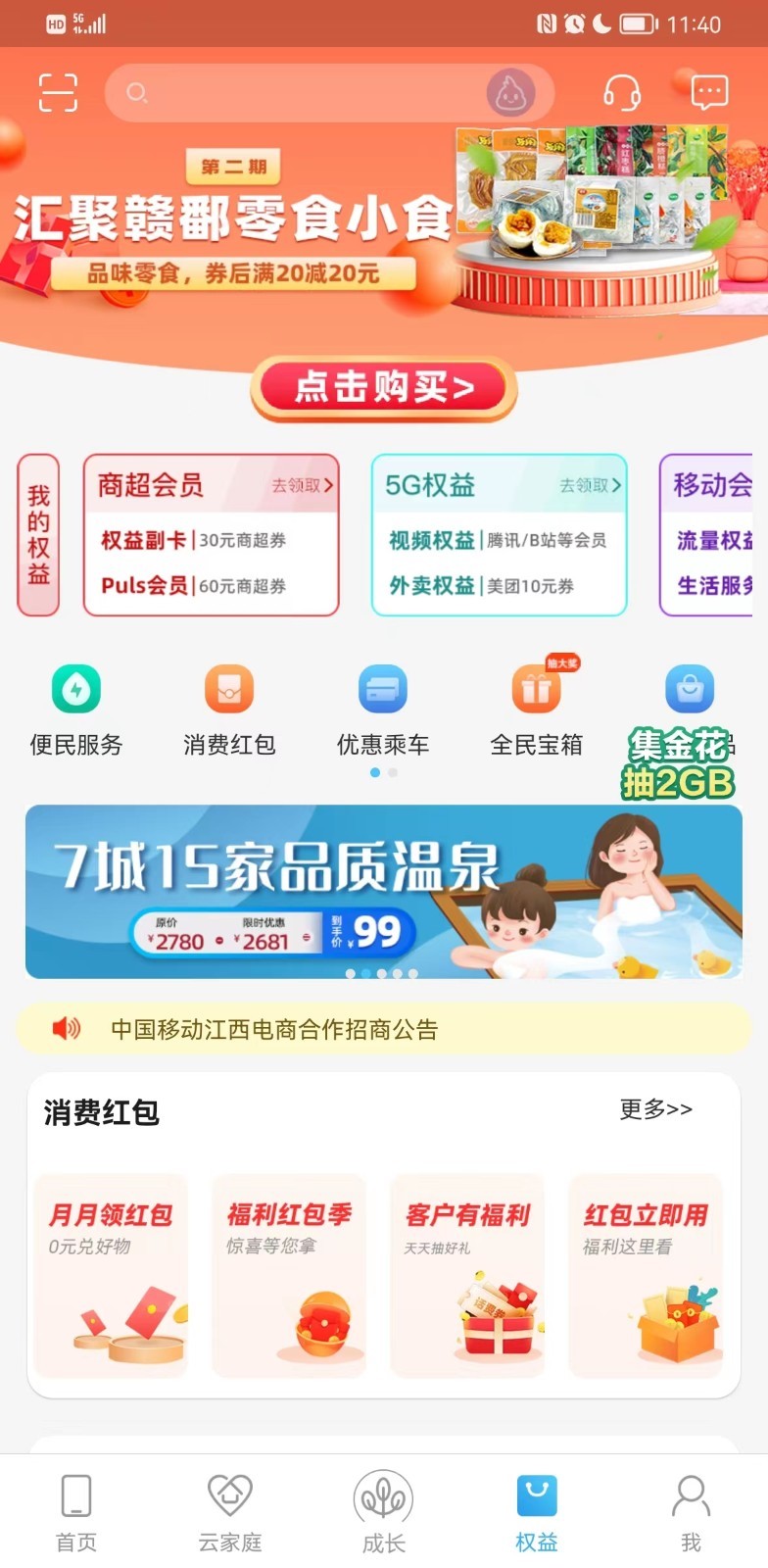Tap the 点击购买 button
This screenshot has height=1568, width=768.
coord(383,388)
